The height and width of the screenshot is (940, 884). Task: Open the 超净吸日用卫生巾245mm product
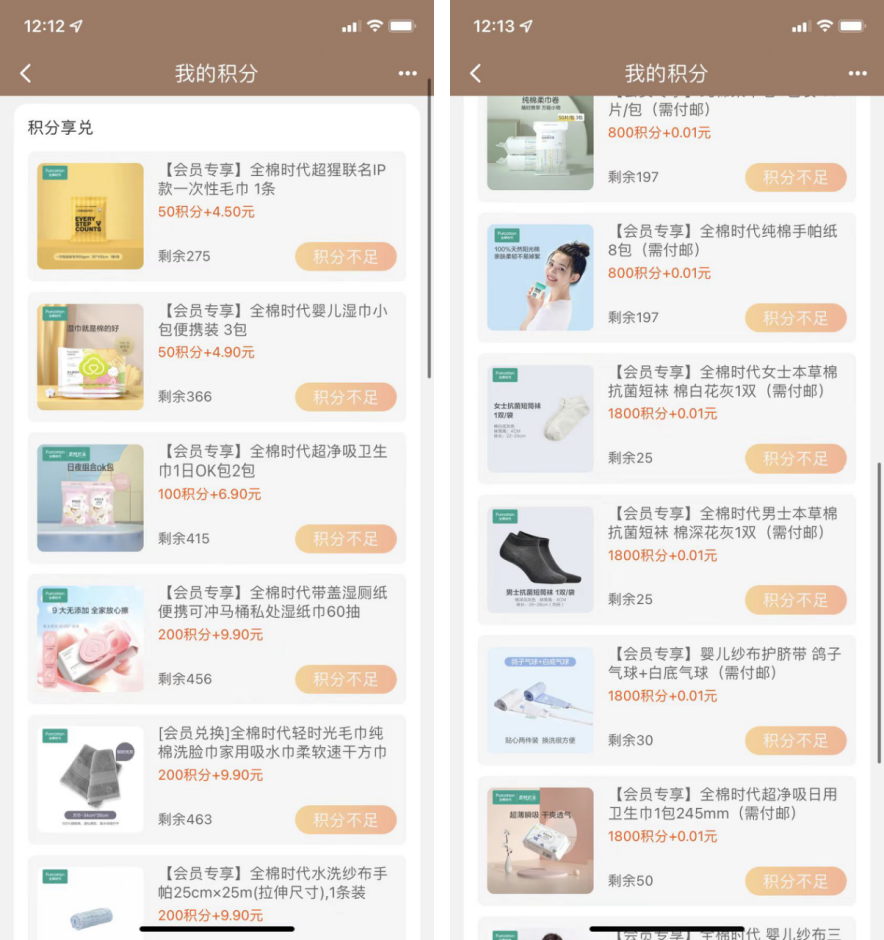[x=722, y=804]
